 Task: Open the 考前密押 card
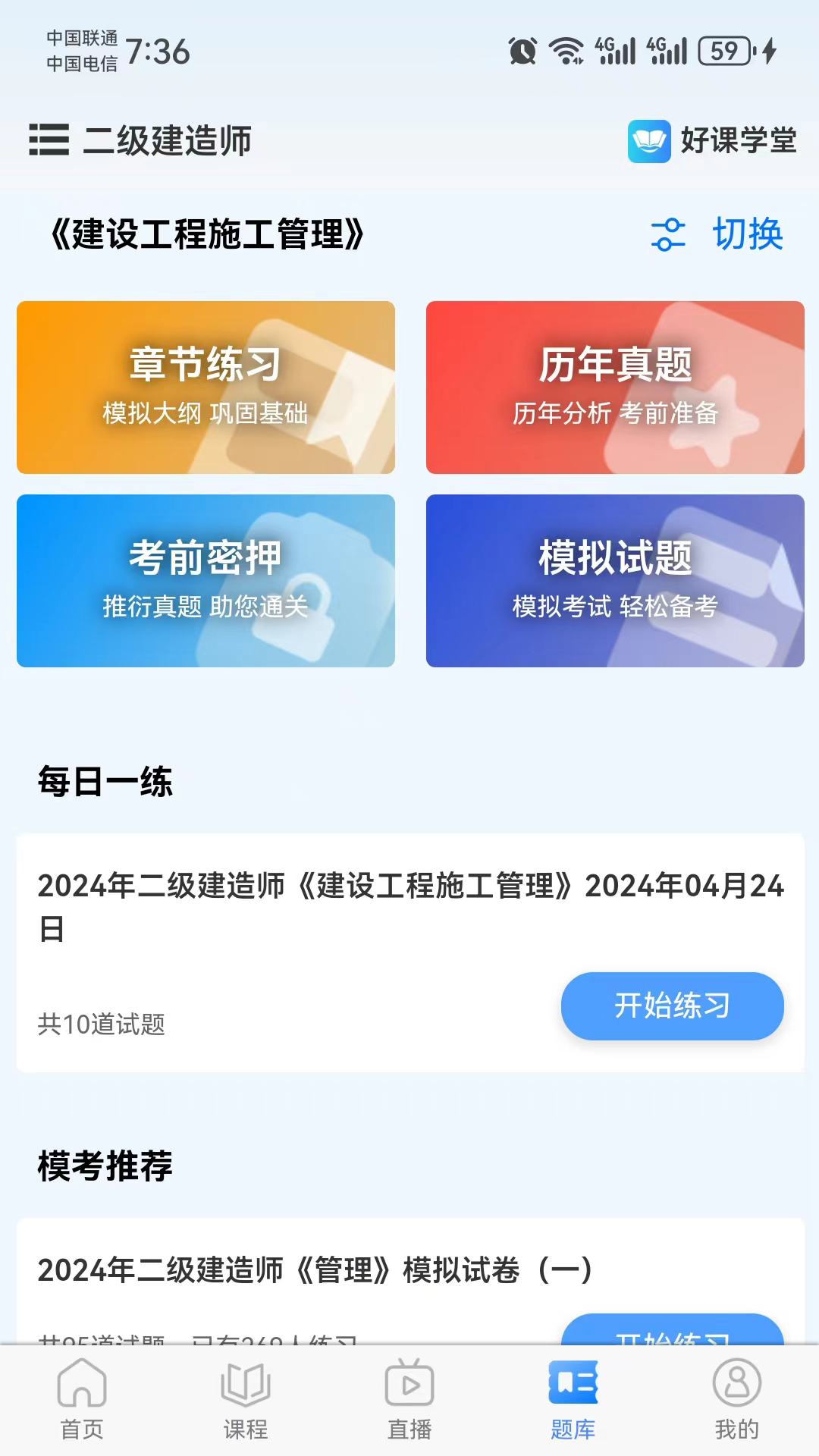point(206,581)
